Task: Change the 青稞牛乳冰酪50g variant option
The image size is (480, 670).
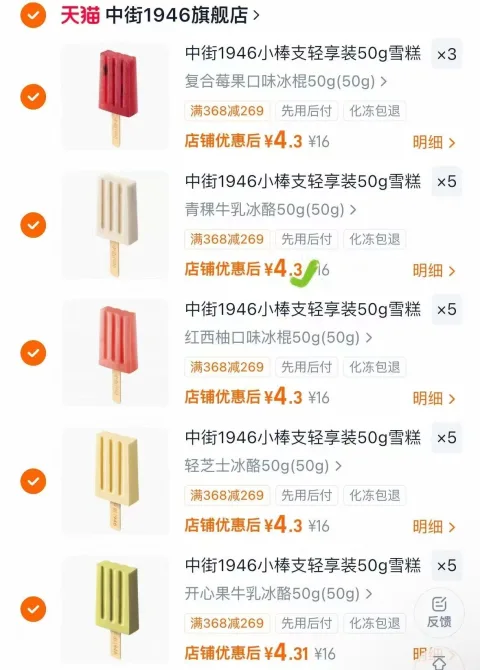Action: point(271,209)
